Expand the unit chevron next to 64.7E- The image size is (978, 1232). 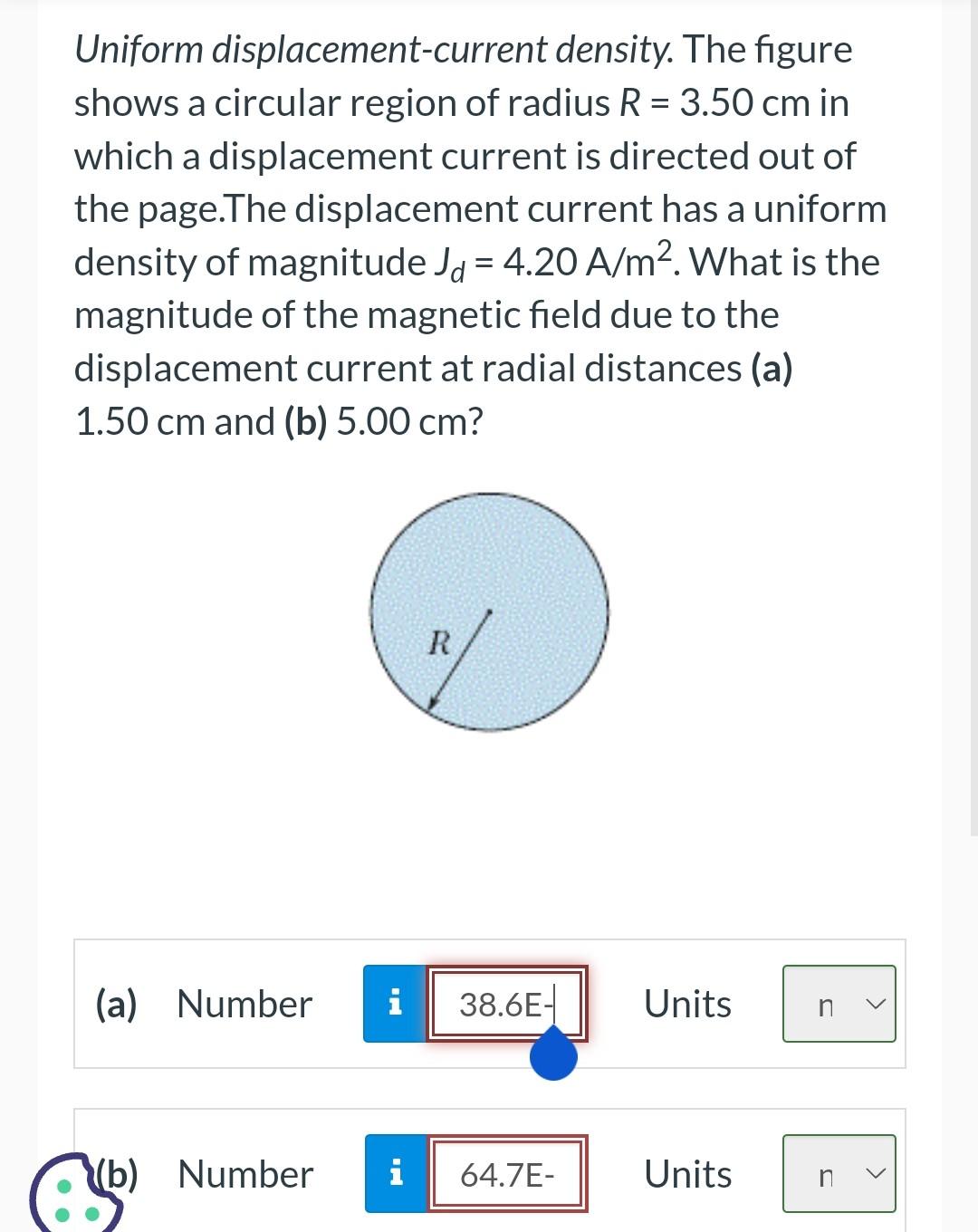pyautogui.click(x=876, y=1174)
